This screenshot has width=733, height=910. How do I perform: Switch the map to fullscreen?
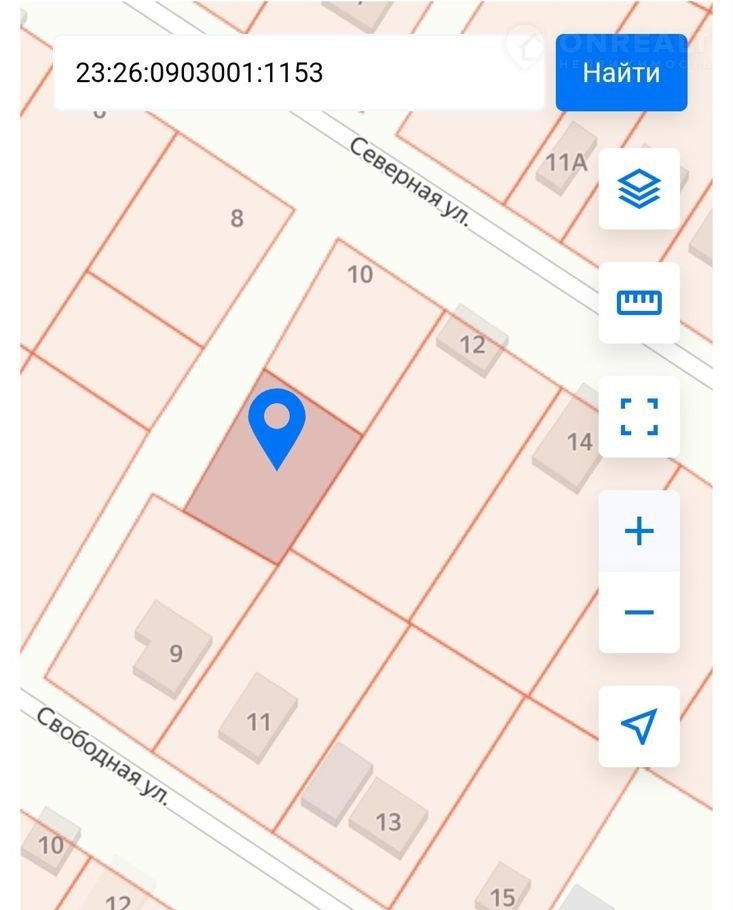(x=639, y=416)
